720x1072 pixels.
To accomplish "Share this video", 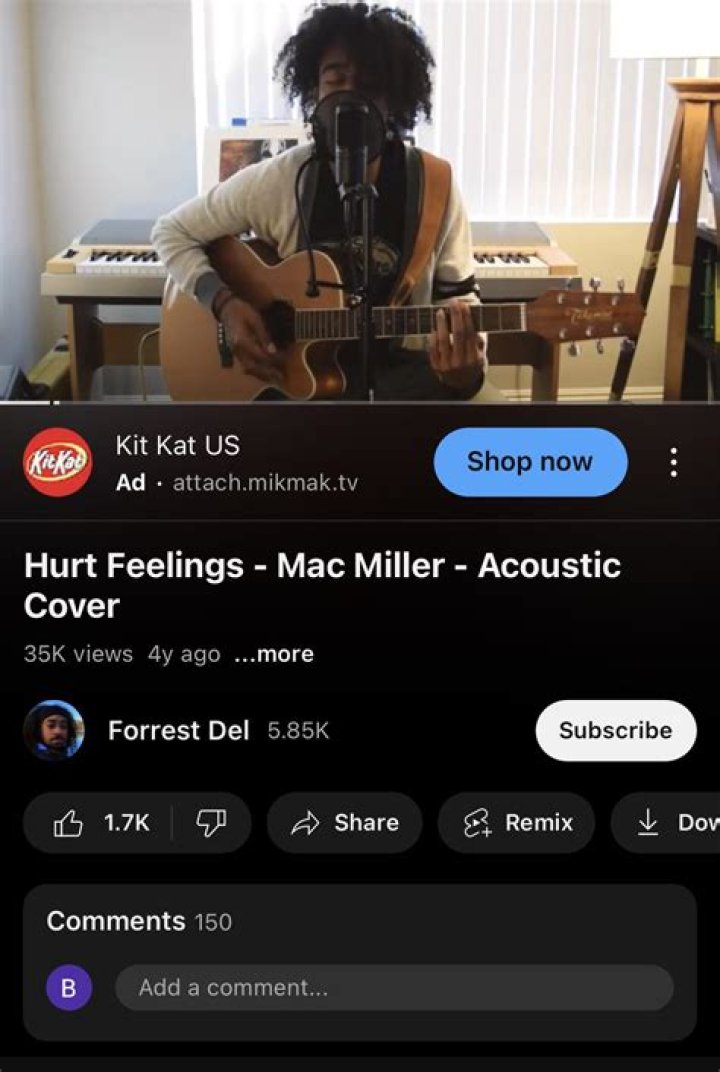I will pyautogui.click(x=344, y=822).
